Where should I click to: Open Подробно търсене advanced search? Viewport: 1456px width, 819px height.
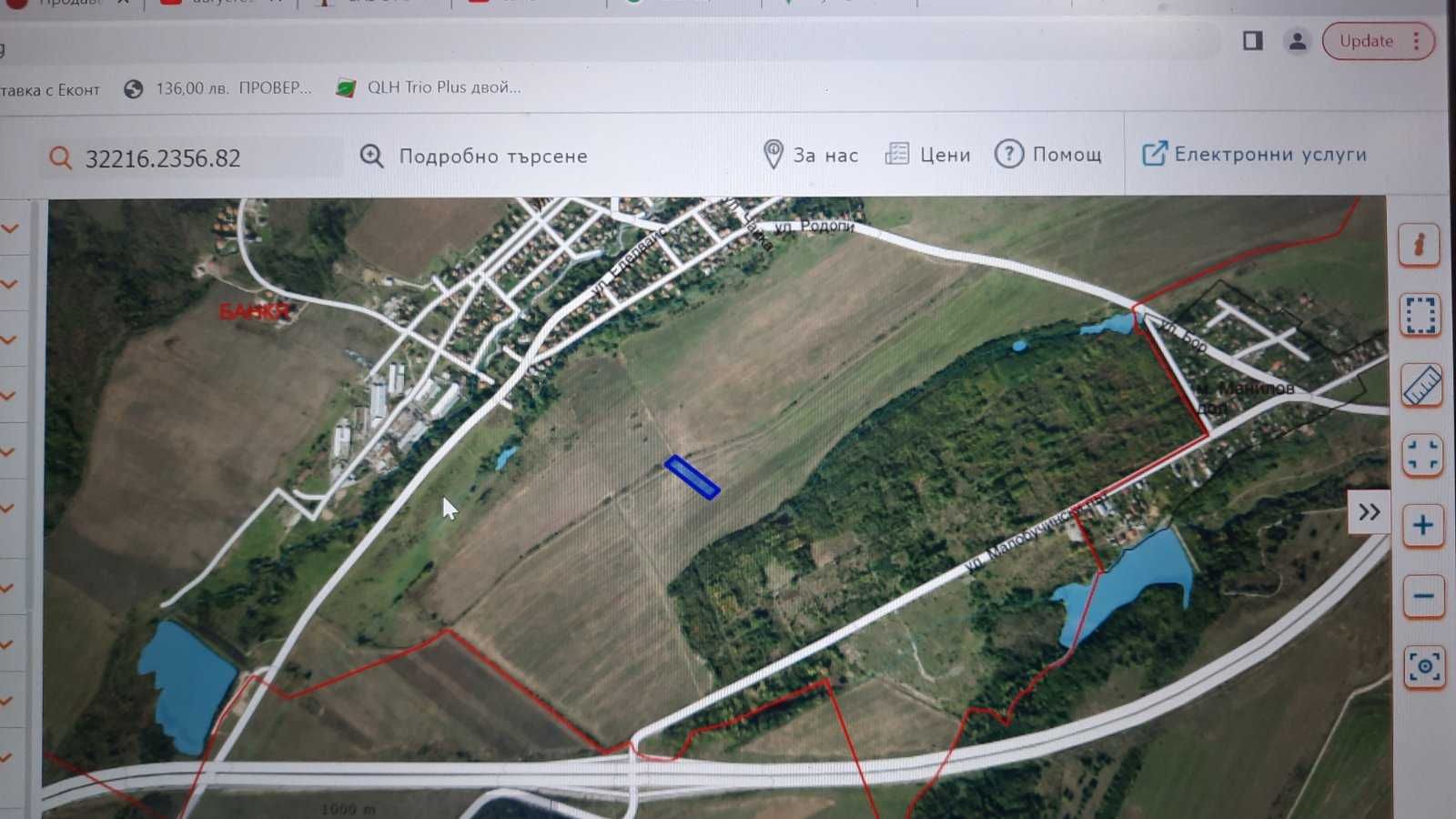point(474,157)
